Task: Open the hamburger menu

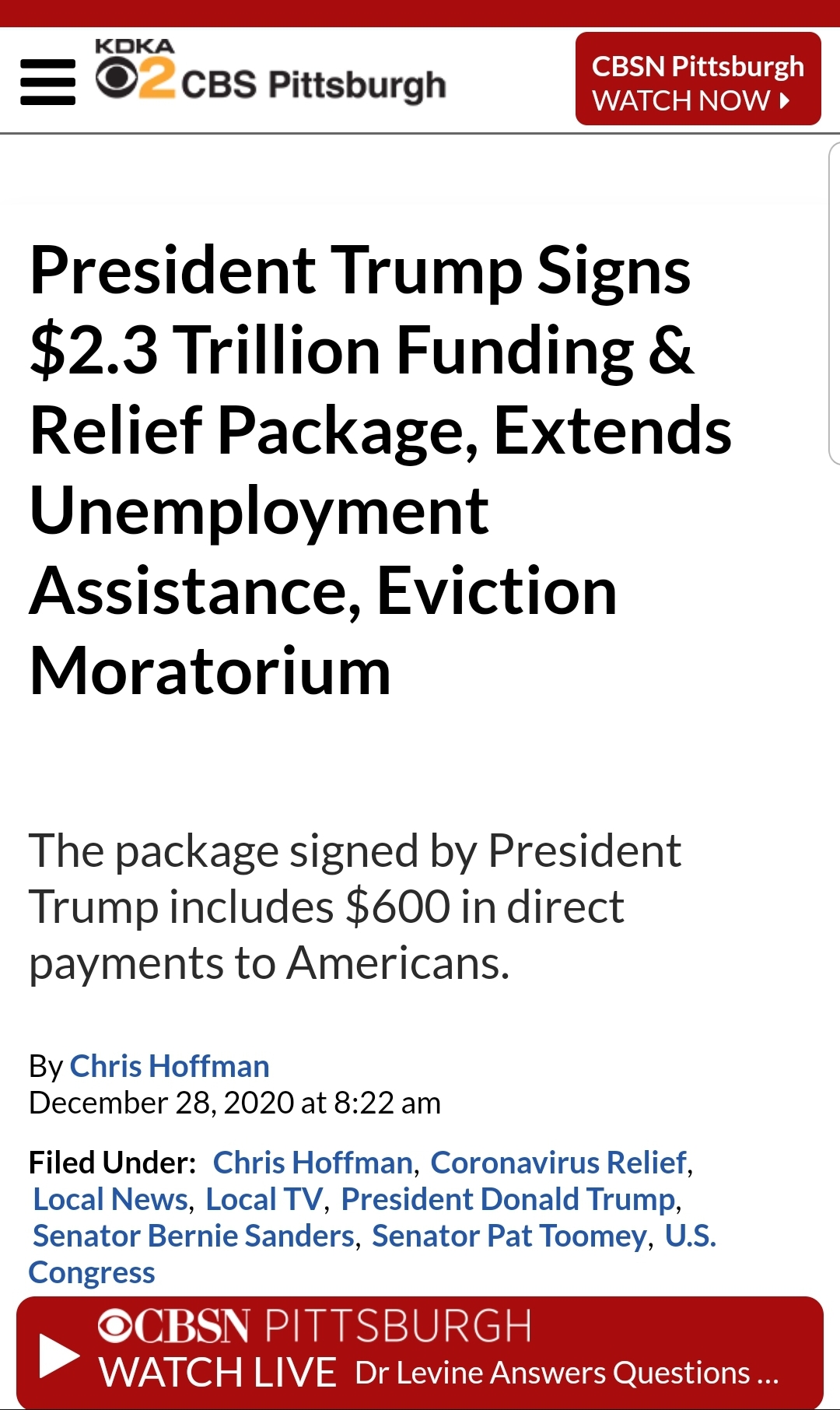Action: coord(47,82)
